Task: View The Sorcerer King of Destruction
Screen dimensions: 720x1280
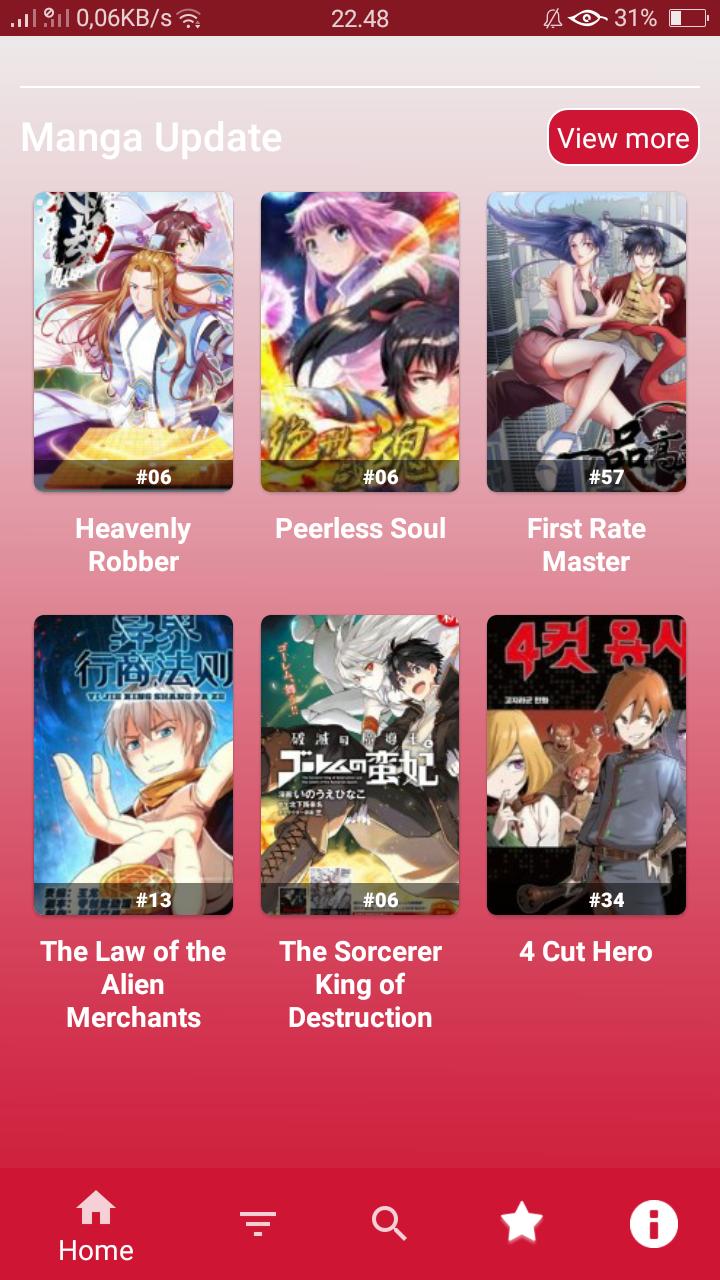Action: coord(360,765)
